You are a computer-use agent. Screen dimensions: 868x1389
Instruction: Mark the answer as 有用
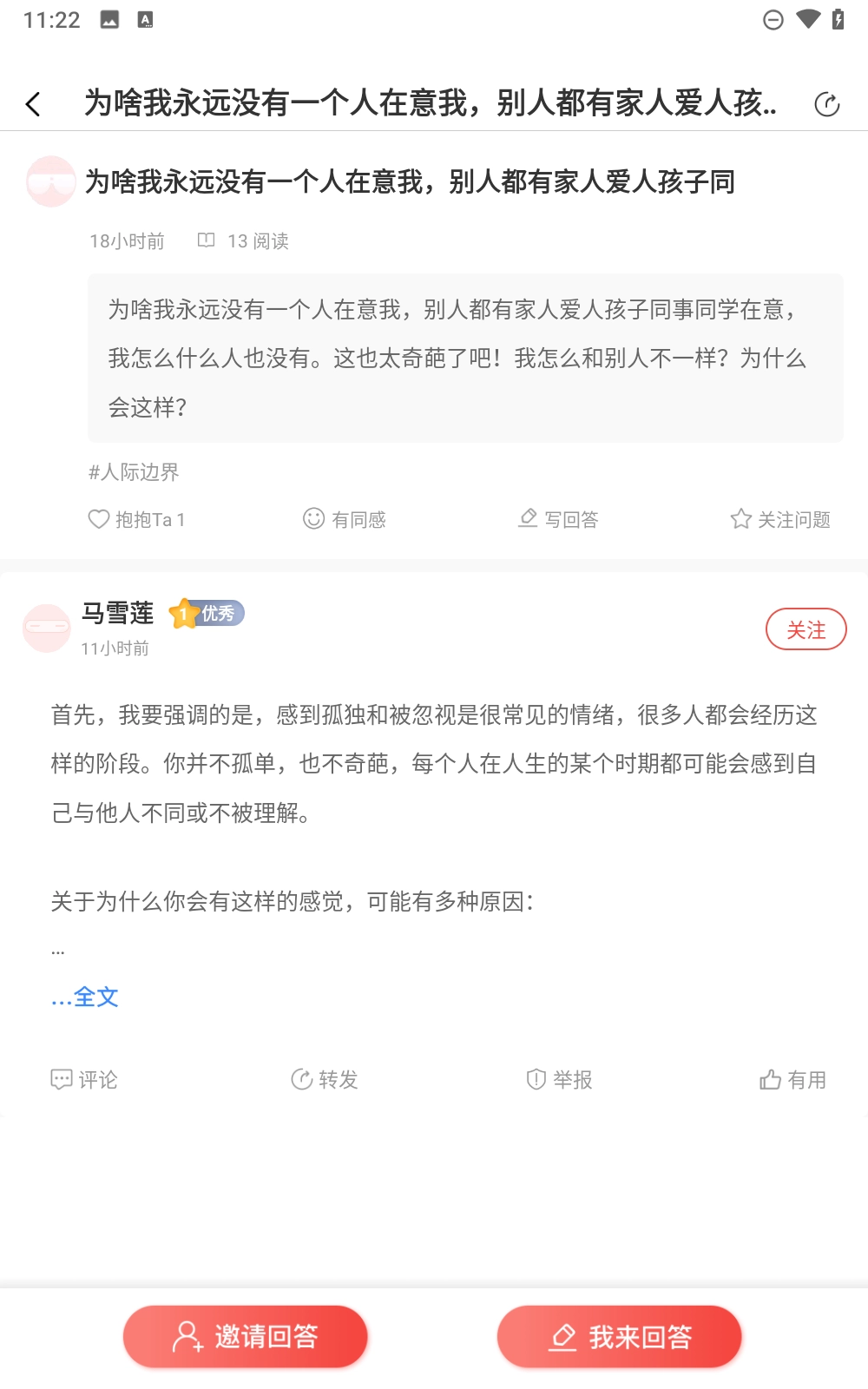point(792,1079)
